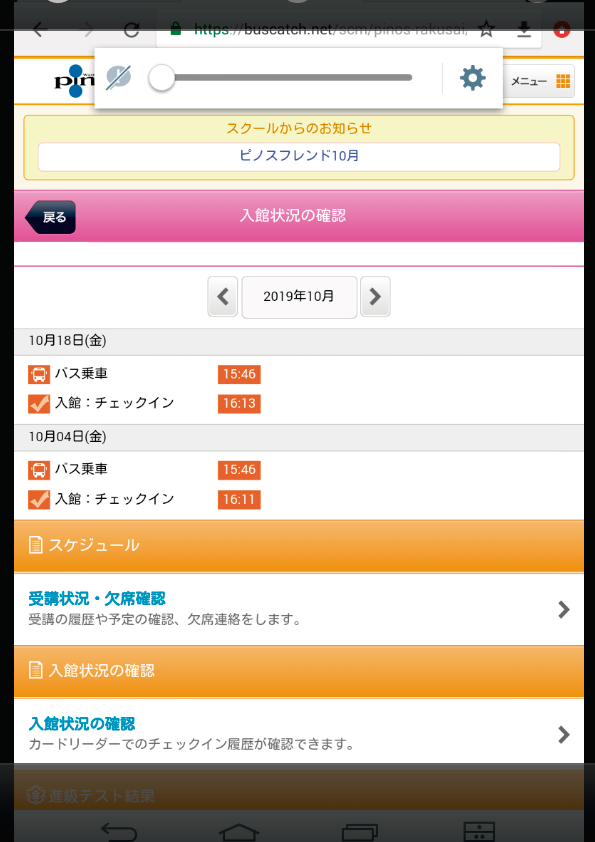The image size is (595, 842).
Task: Open the 2019年10月 month selector
Action: pyautogui.click(x=299, y=297)
